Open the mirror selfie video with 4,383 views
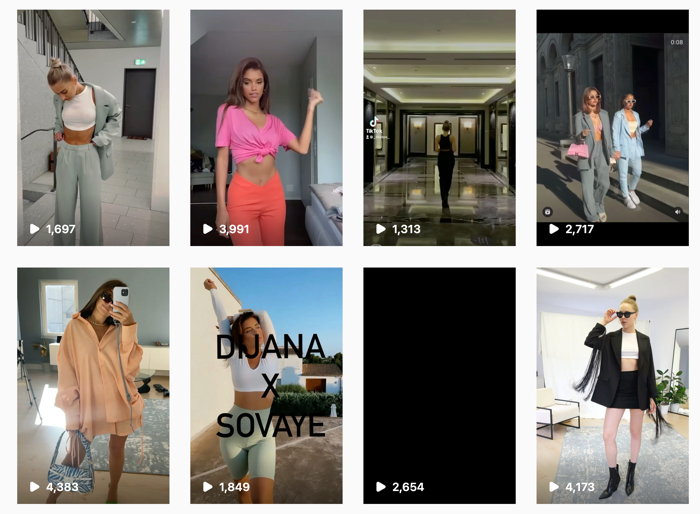700x514 pixels. 93,385
